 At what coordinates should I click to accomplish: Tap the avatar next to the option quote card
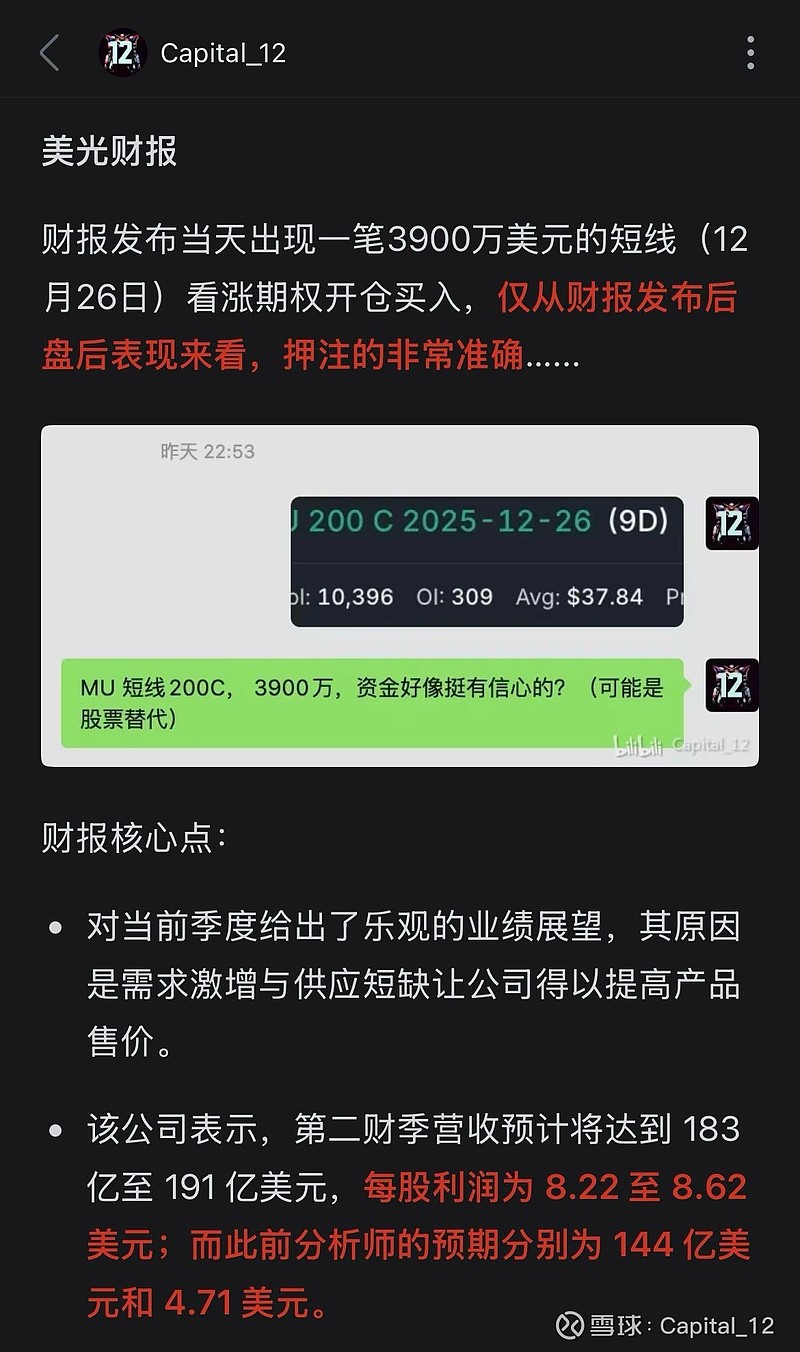click(731, 521)
